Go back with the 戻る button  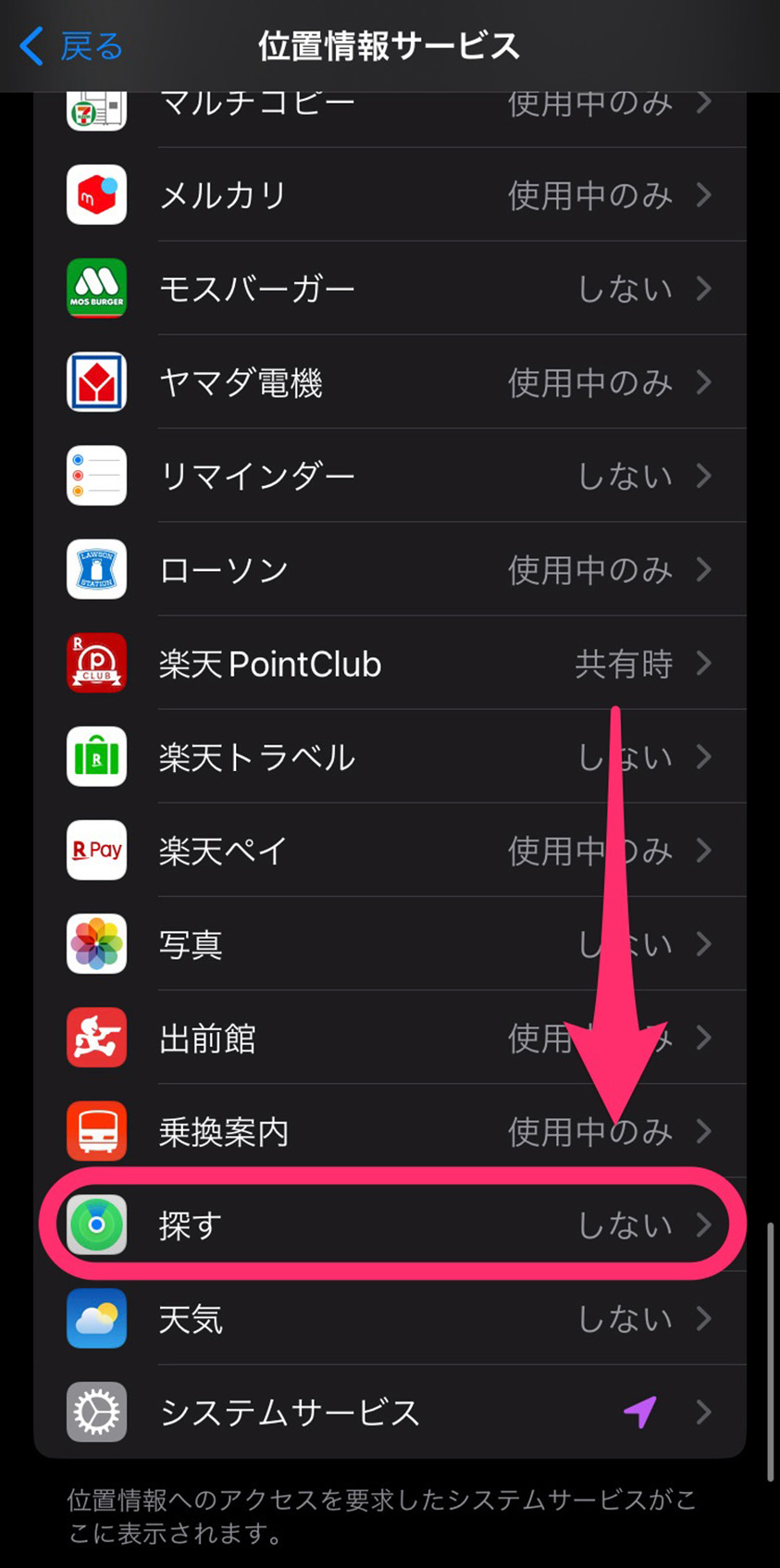tap(71, 45)
